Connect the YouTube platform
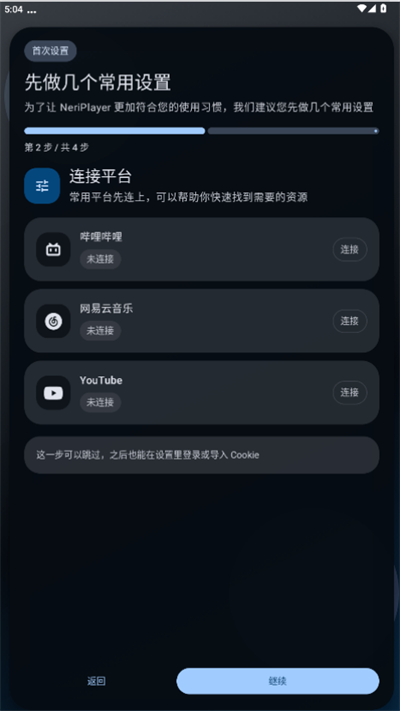400x711 pixels. click(x=350, y=393)
